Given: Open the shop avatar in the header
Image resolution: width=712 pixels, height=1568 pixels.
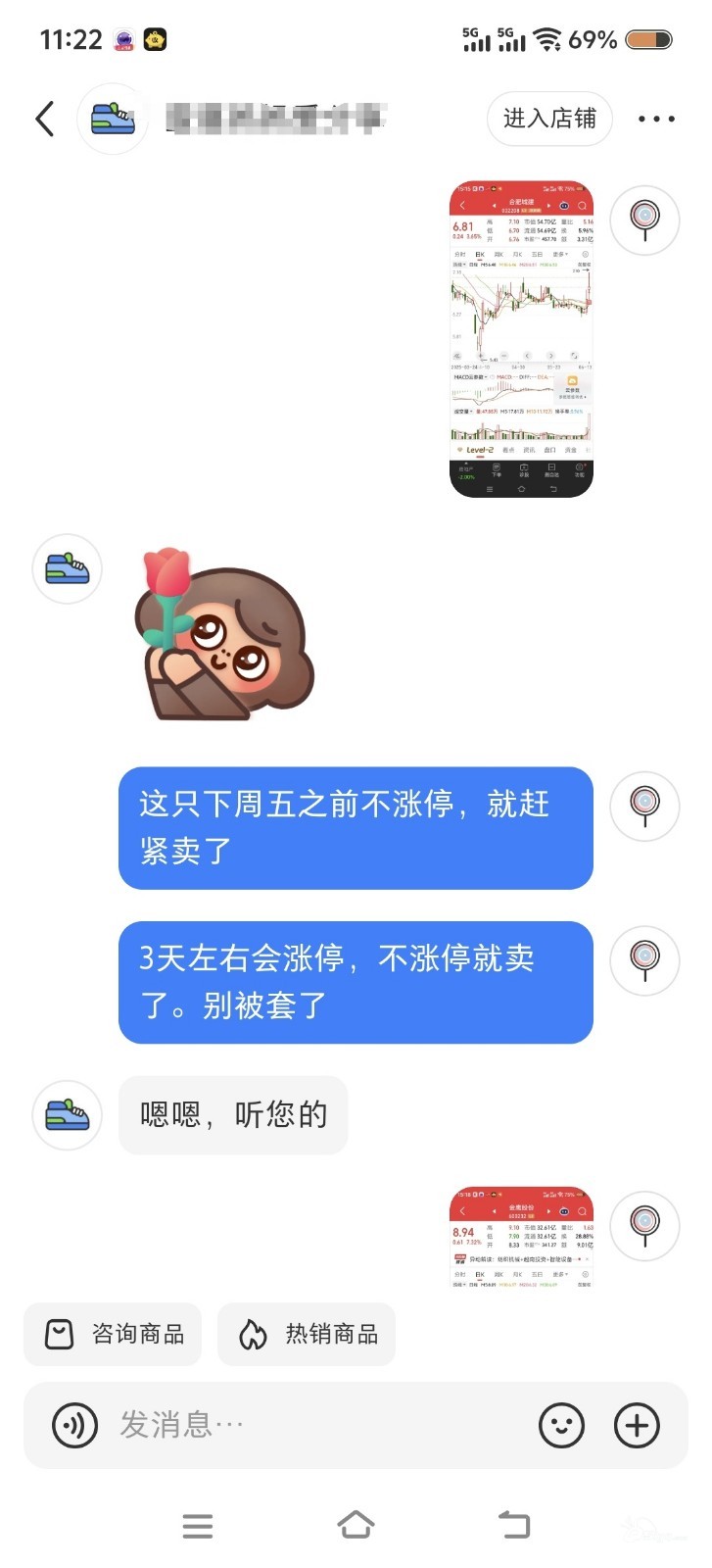Looking at the screenshot, I should 113,119.
